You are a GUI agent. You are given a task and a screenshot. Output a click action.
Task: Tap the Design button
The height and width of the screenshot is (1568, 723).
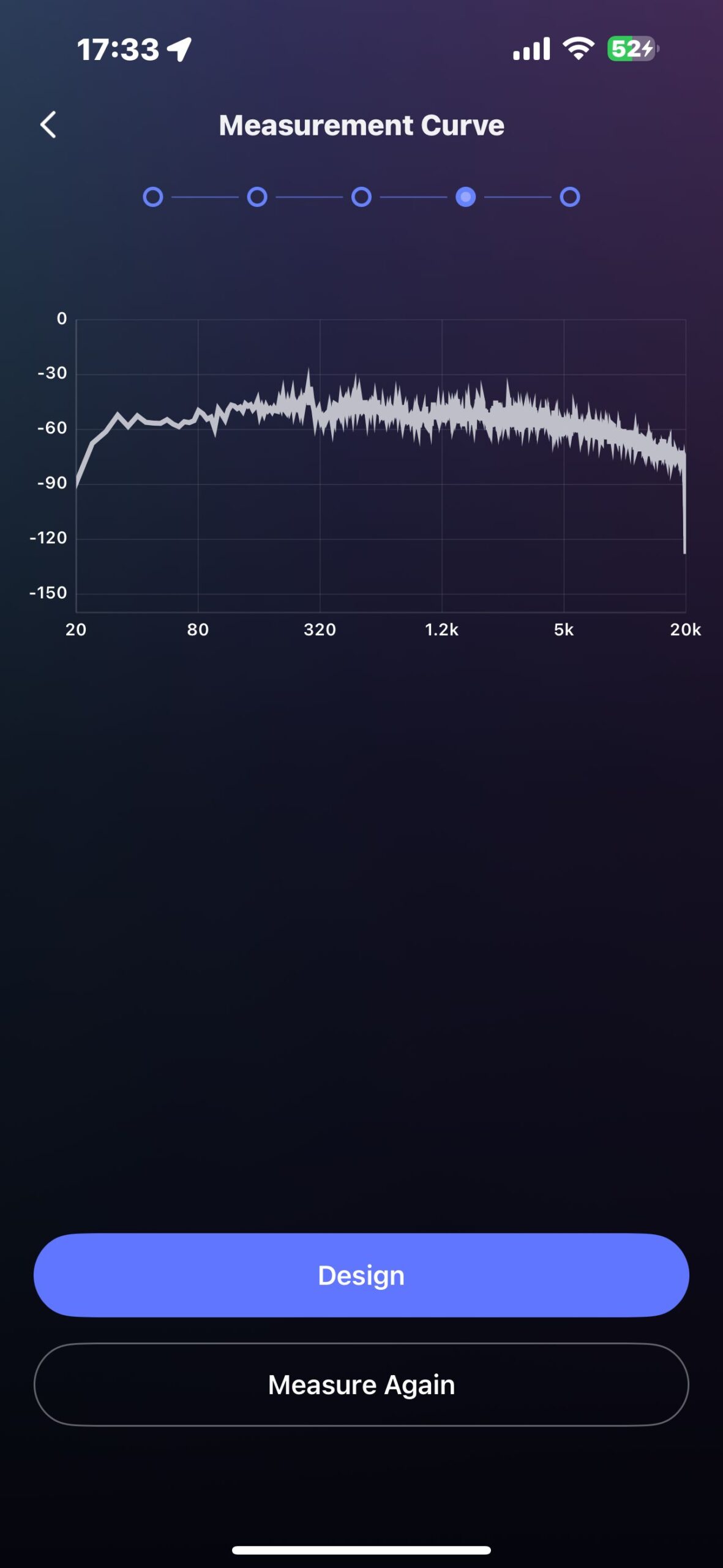click(361, 1275)
